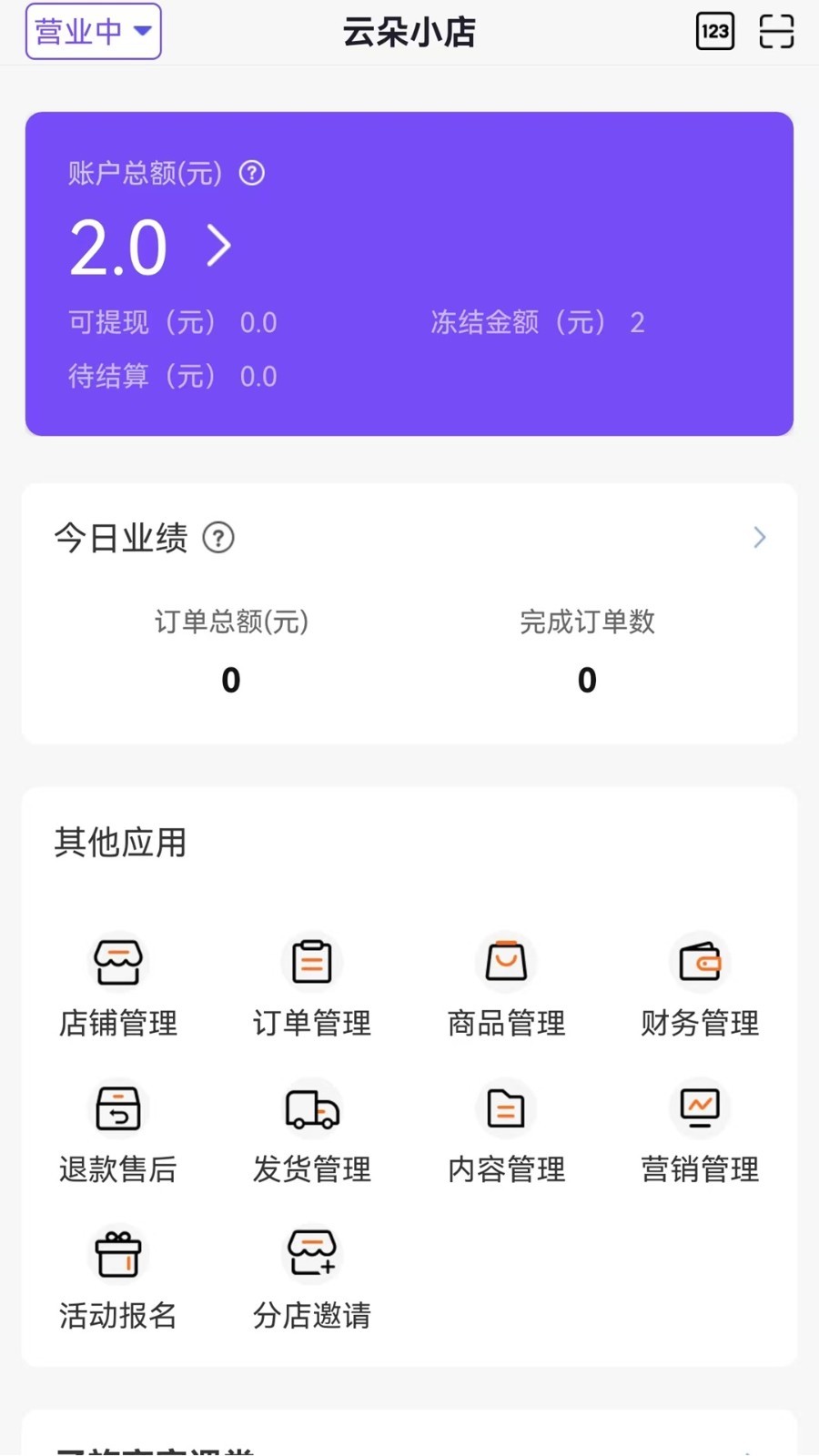Open 订单管理 (Order Management)

pyautogui.click(x=312, y=987)
